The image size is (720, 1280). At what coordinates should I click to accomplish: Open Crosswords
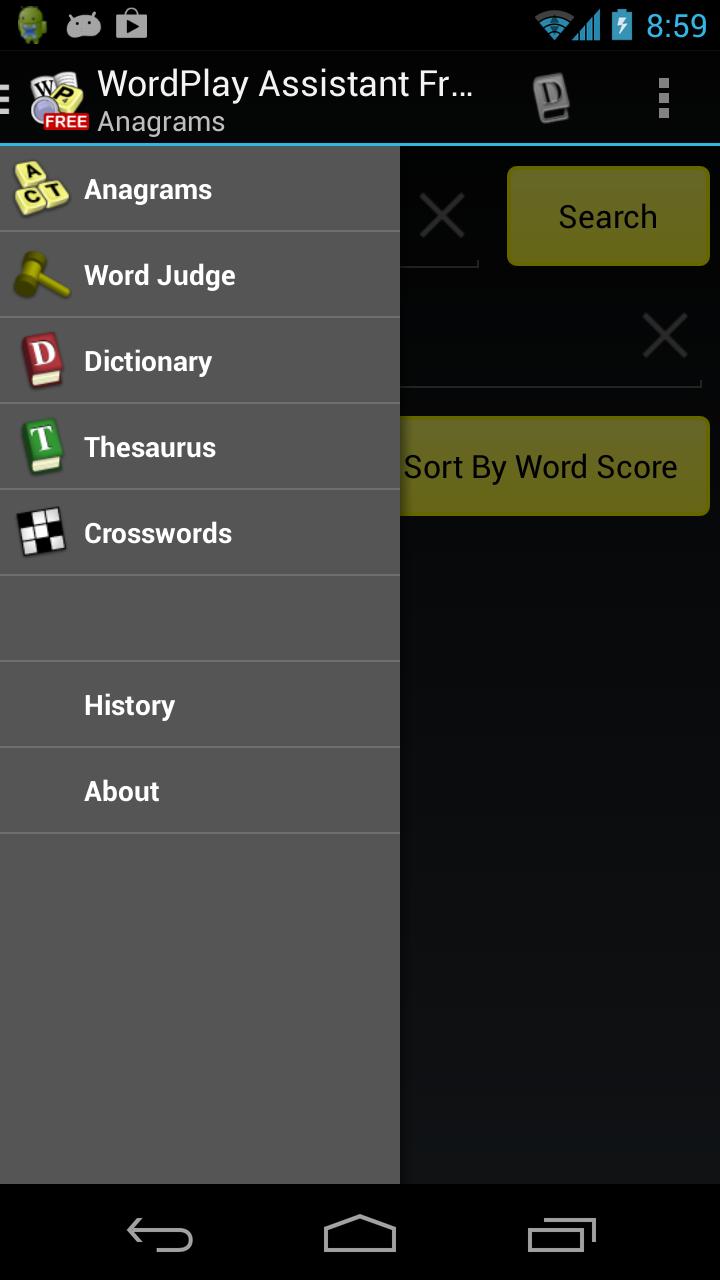coord(158,534)
